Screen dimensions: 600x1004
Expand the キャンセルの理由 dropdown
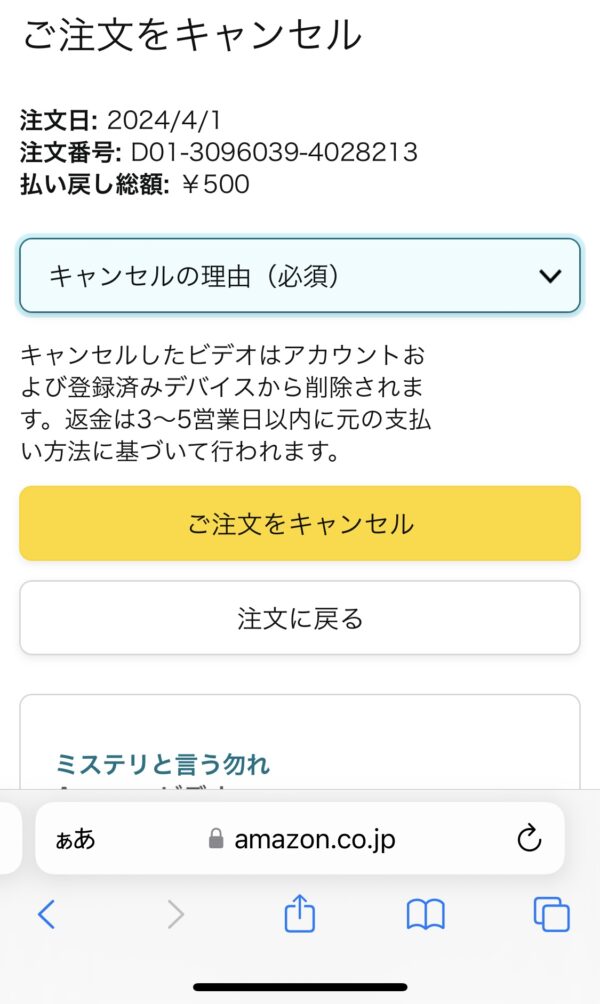pos(300,276)
